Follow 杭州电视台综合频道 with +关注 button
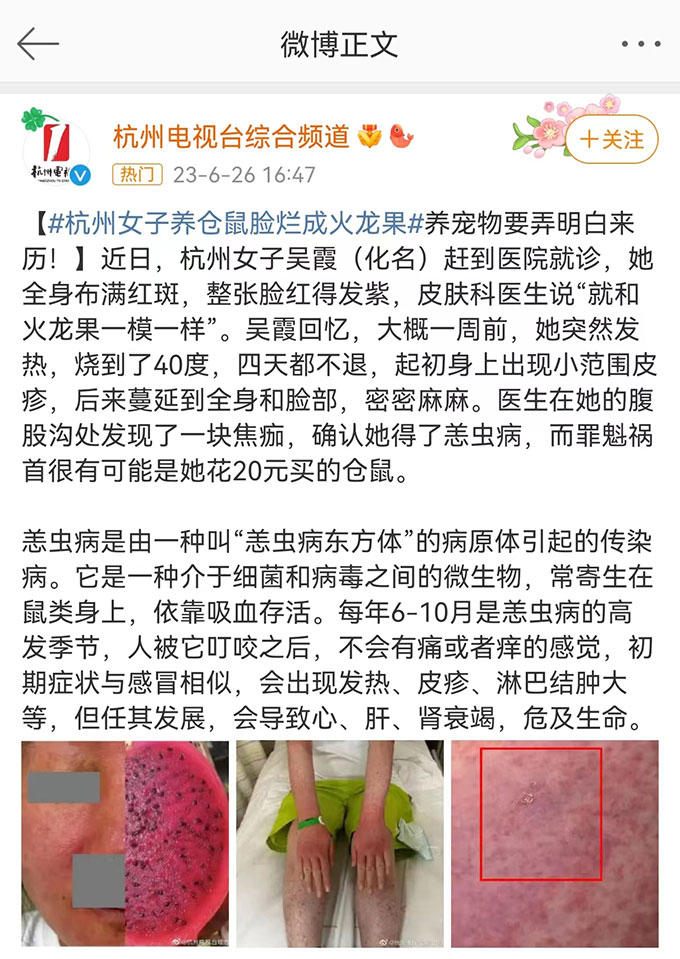Viewport: 680px width, 959px height. [612, 140]
